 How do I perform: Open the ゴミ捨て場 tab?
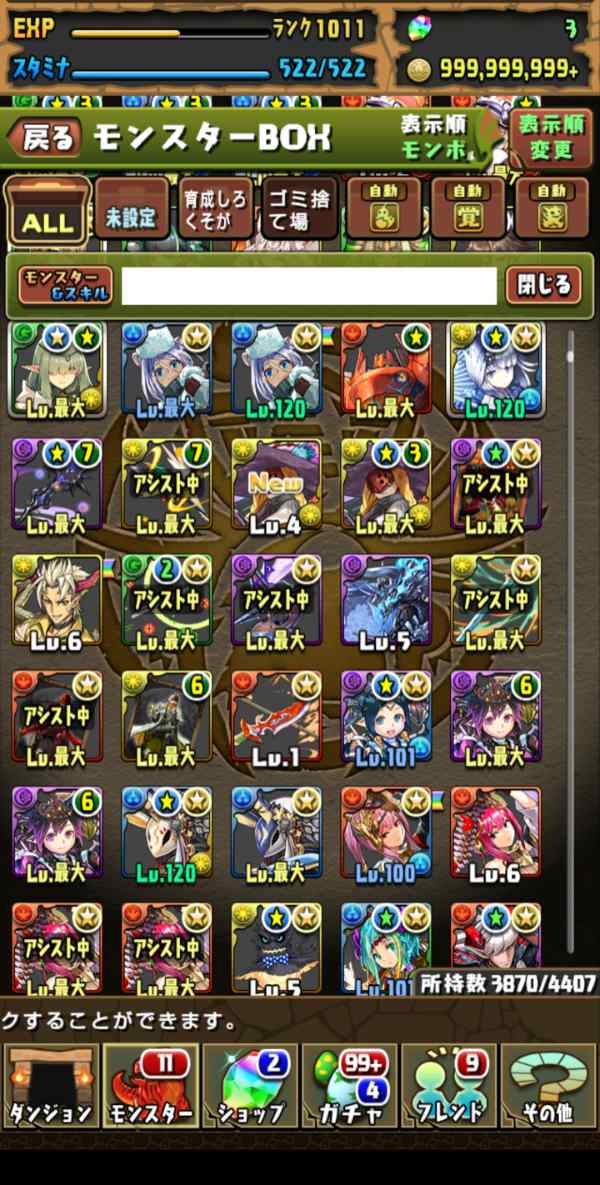tap(299, 209)
